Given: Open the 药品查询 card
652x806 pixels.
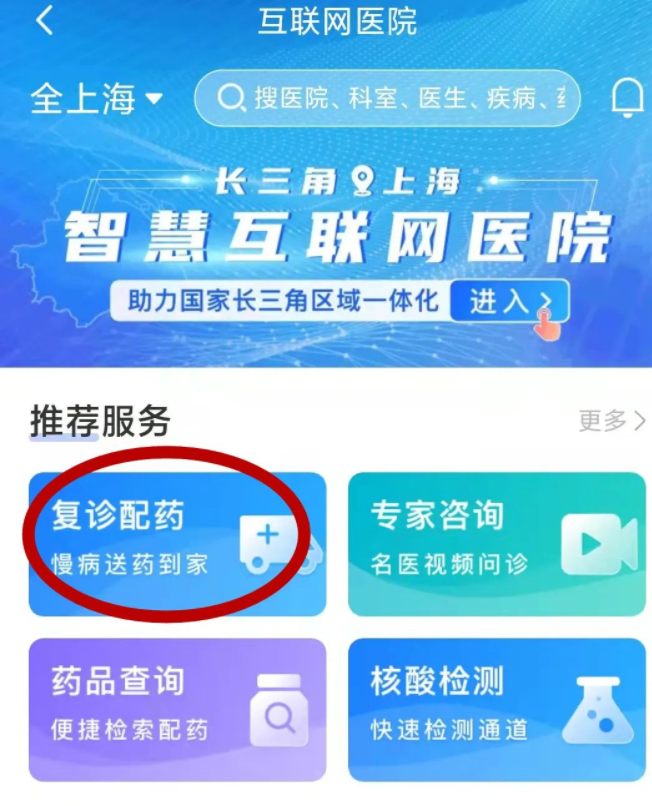Looking at the screenshot, I should pyautogui.click(x=177, y=709).
